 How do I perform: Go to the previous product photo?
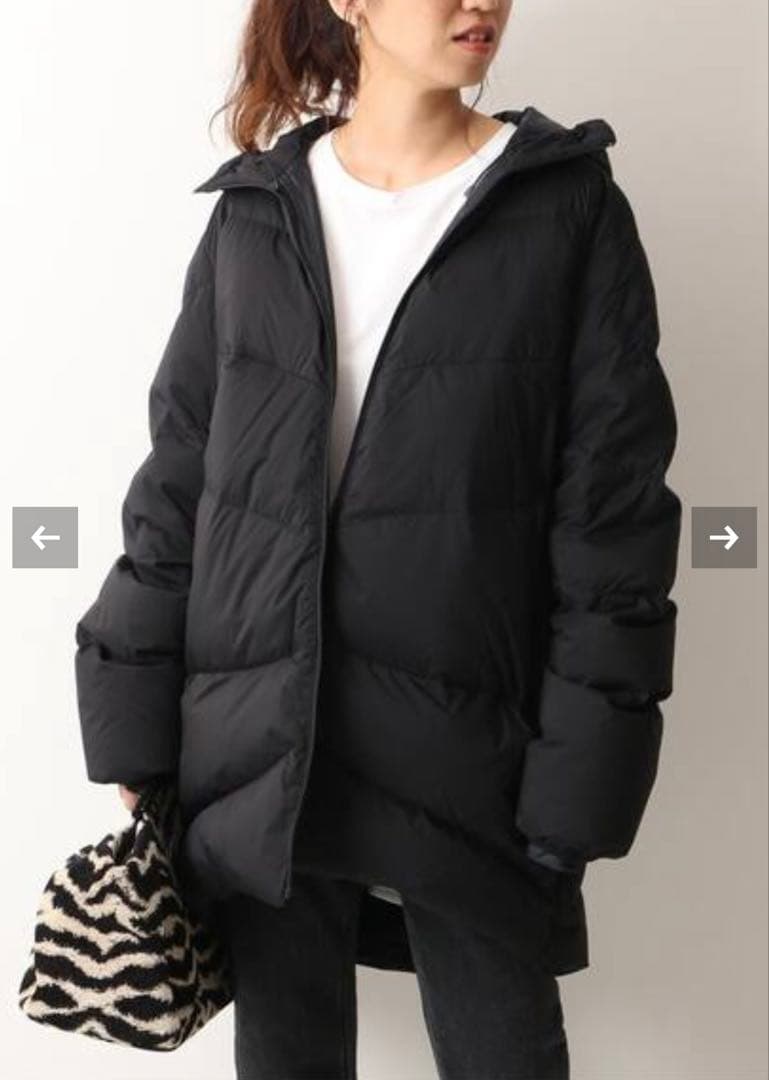(45, 537)
